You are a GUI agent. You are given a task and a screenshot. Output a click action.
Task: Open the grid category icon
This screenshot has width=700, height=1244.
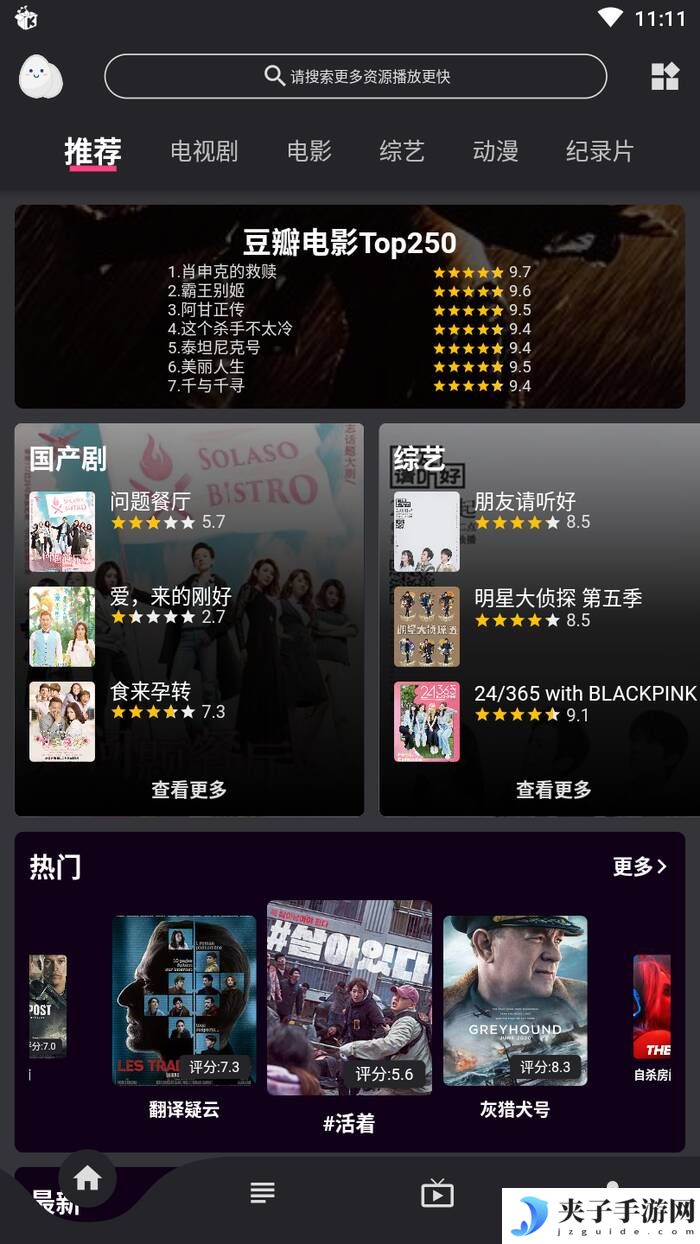click(665, 76)
